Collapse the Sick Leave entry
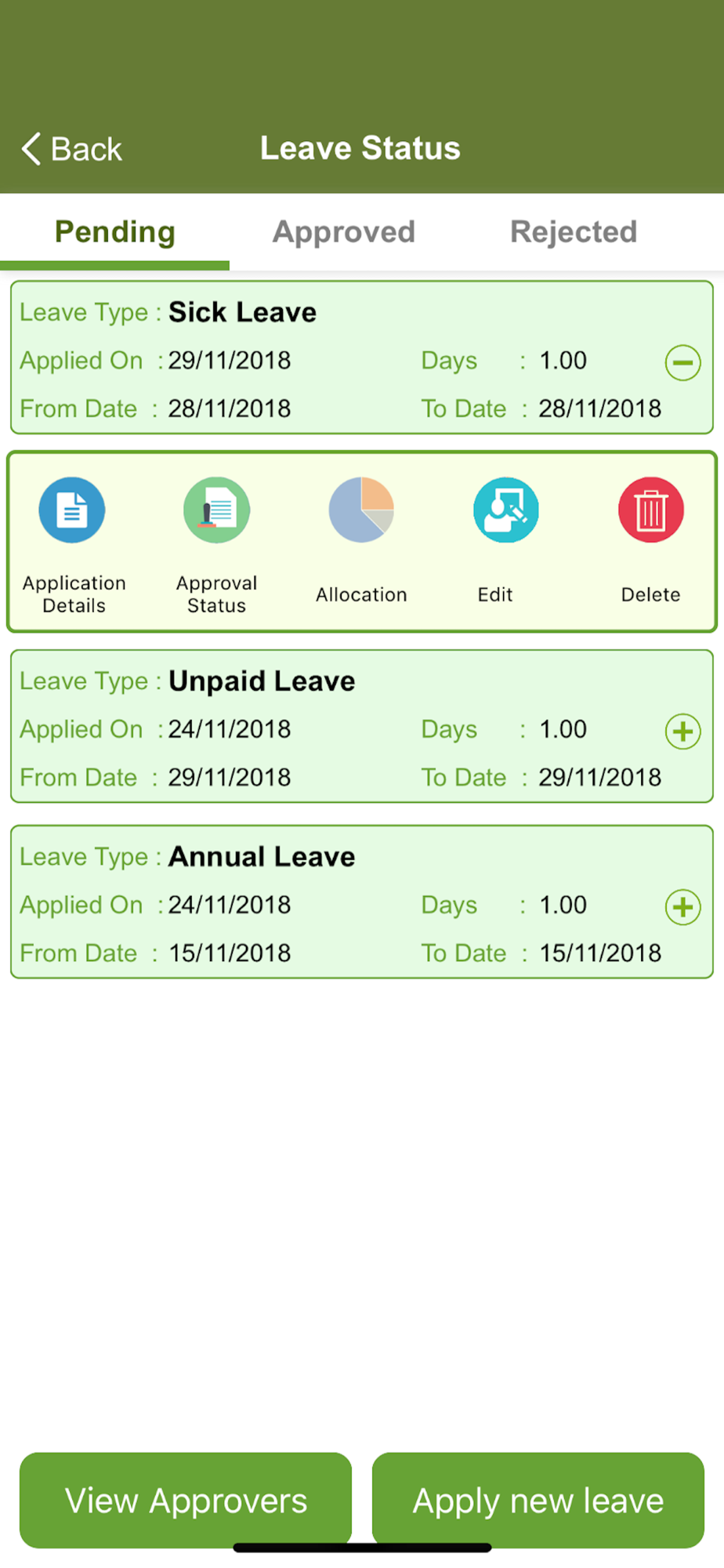Viewport: 724px width, 1568px height. tap(682, 363)
